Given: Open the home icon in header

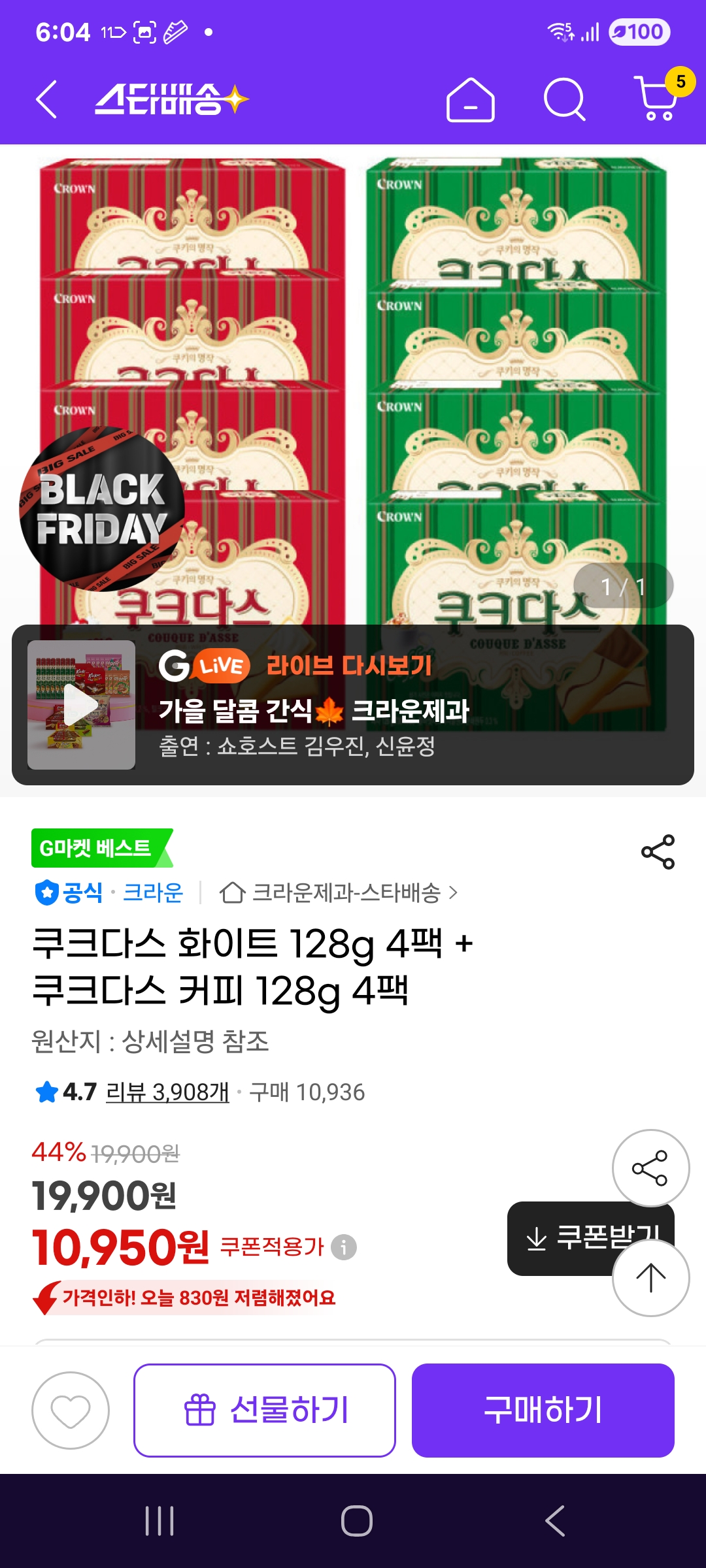Looking at the screenshot, I should click(x=470, y=100).
